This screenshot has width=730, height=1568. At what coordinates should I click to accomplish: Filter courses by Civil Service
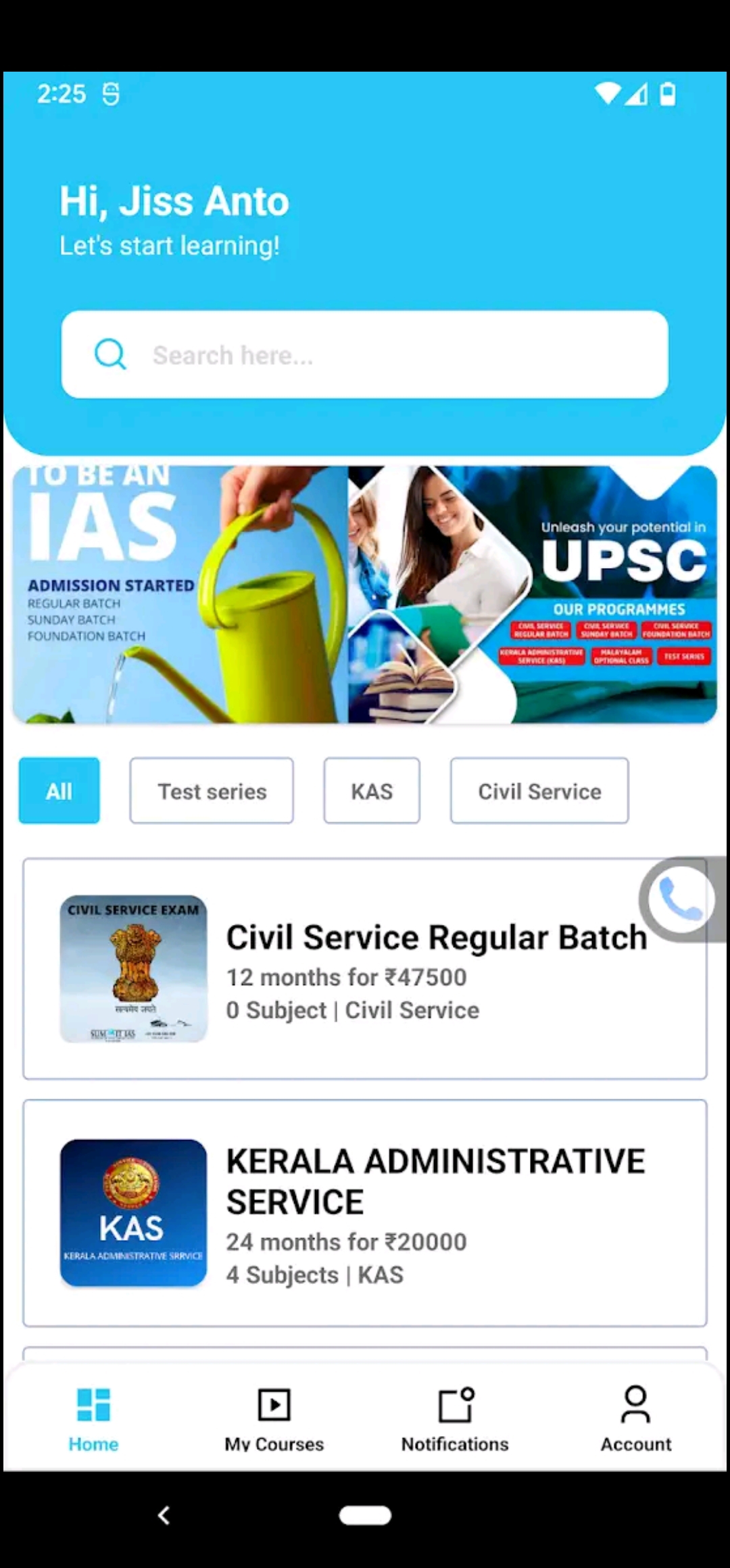(539, 790)
